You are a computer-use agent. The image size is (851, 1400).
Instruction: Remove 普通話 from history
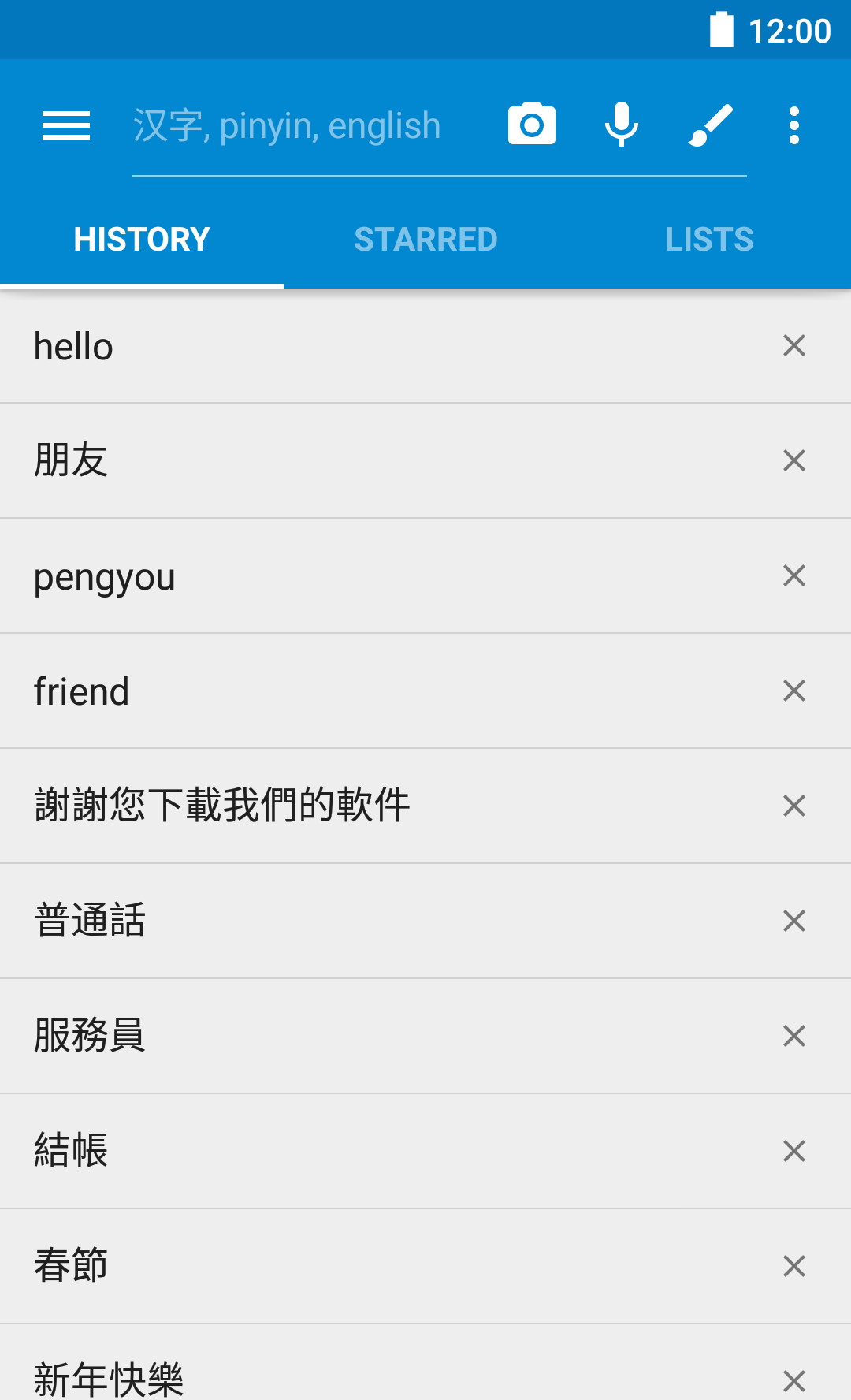pyautogui.click(x=794, y=921)
